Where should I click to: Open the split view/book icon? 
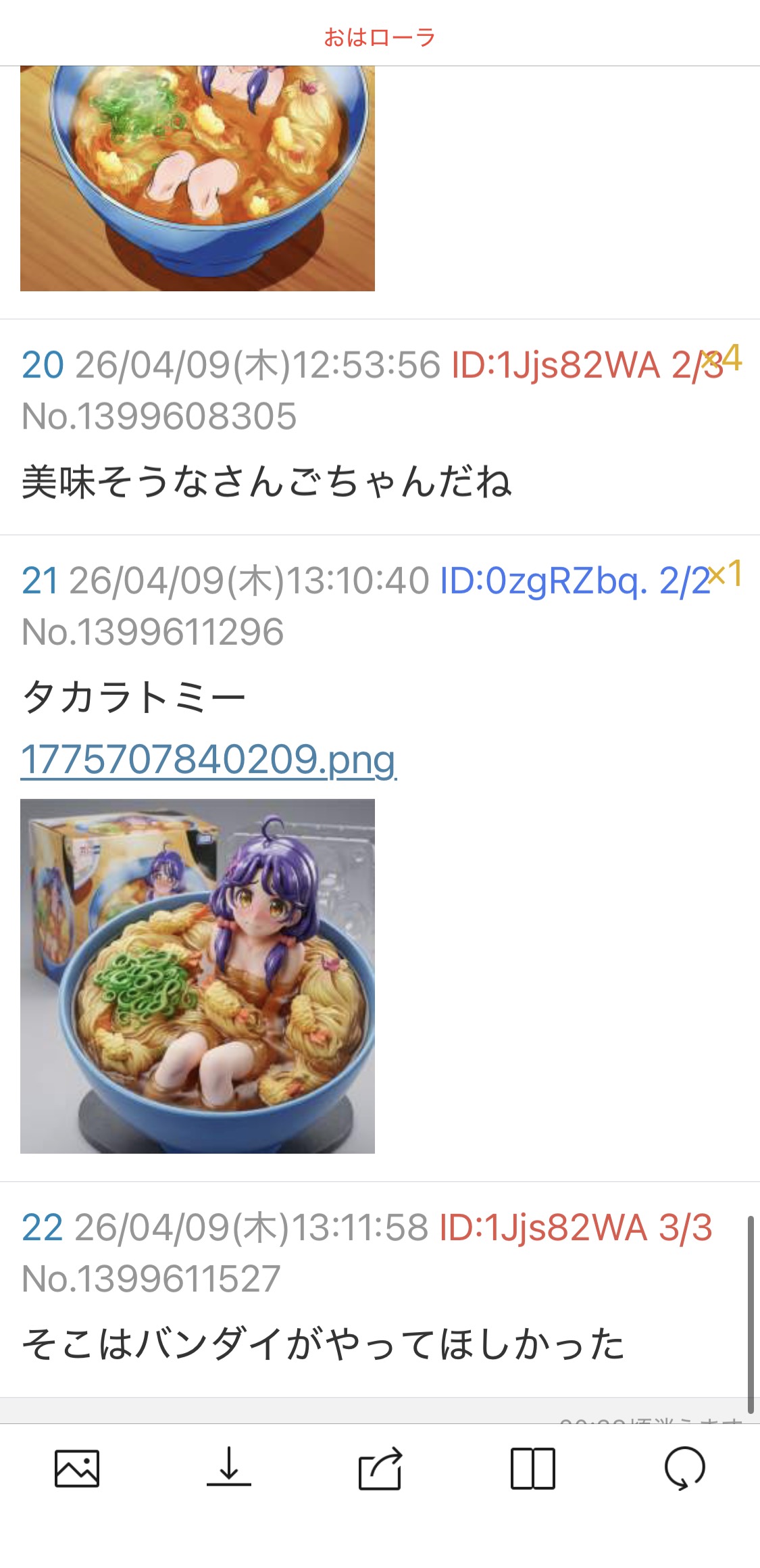pyautogui.click(x=532, y=1468)
